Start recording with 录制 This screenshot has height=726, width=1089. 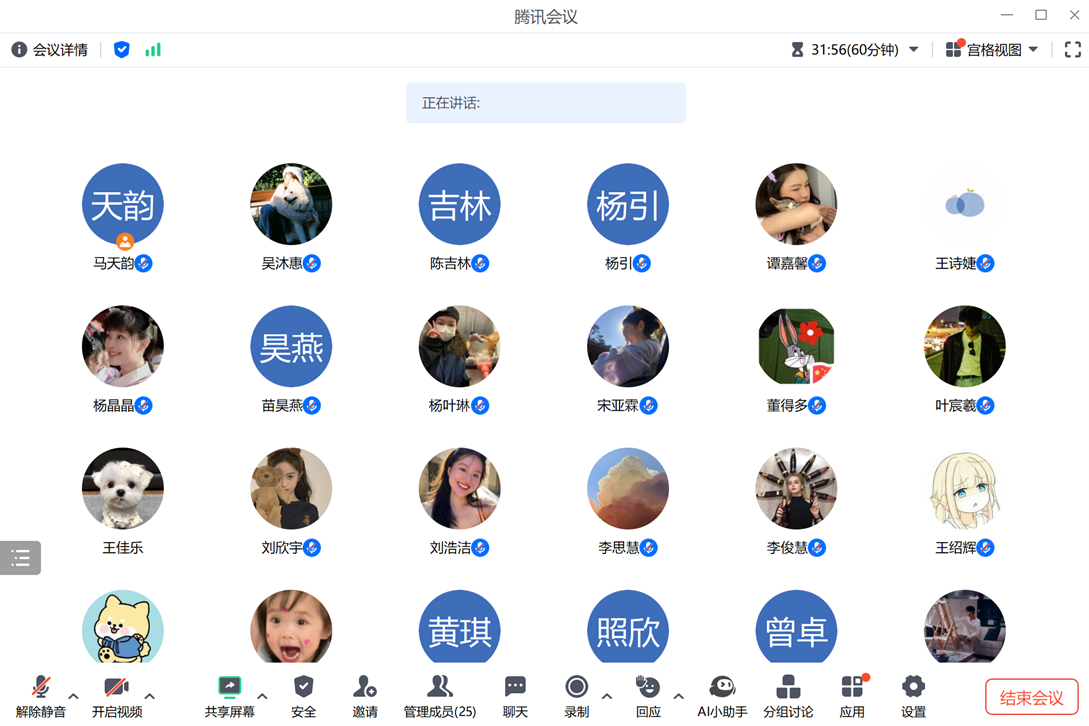576,695
